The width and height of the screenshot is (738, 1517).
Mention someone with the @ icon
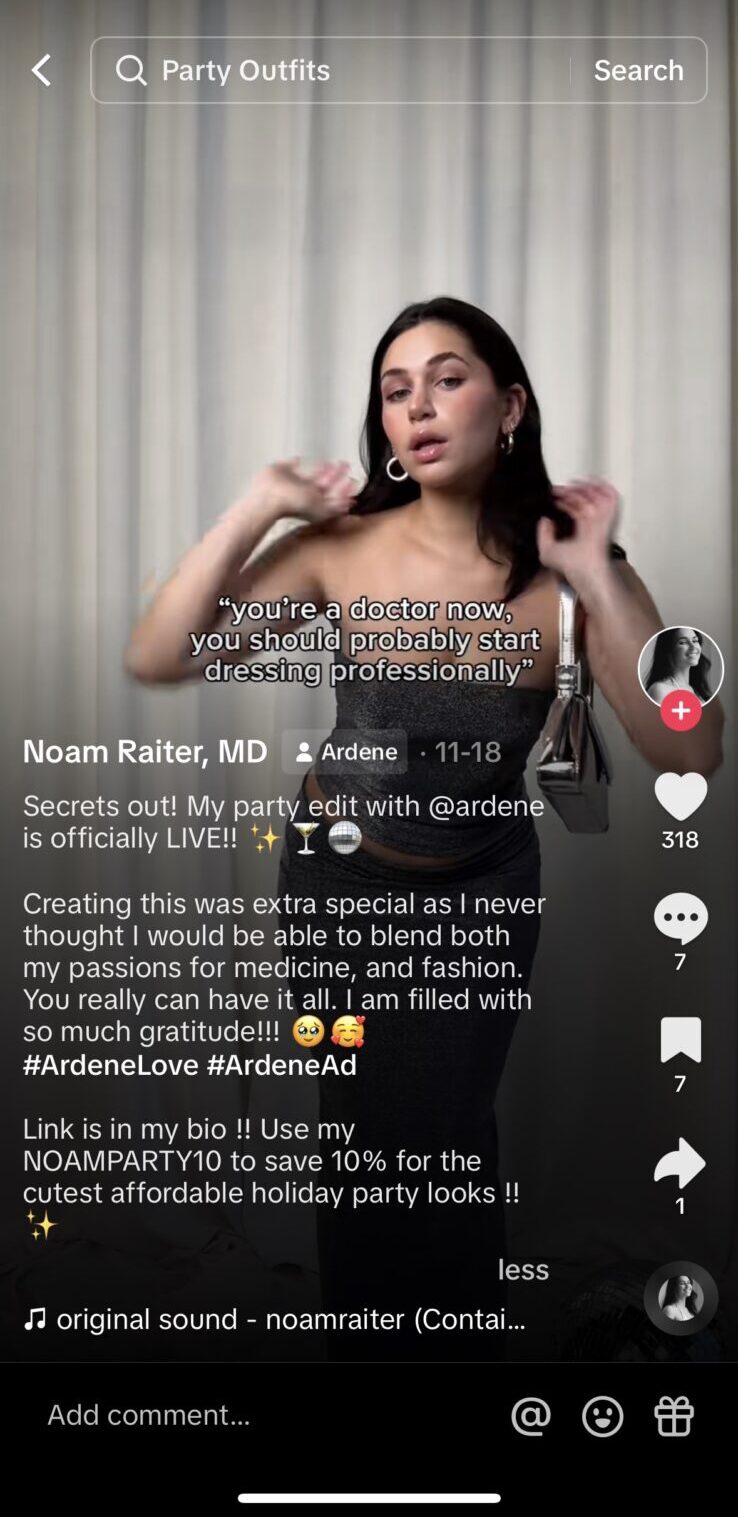click(x=531, y=1415)
